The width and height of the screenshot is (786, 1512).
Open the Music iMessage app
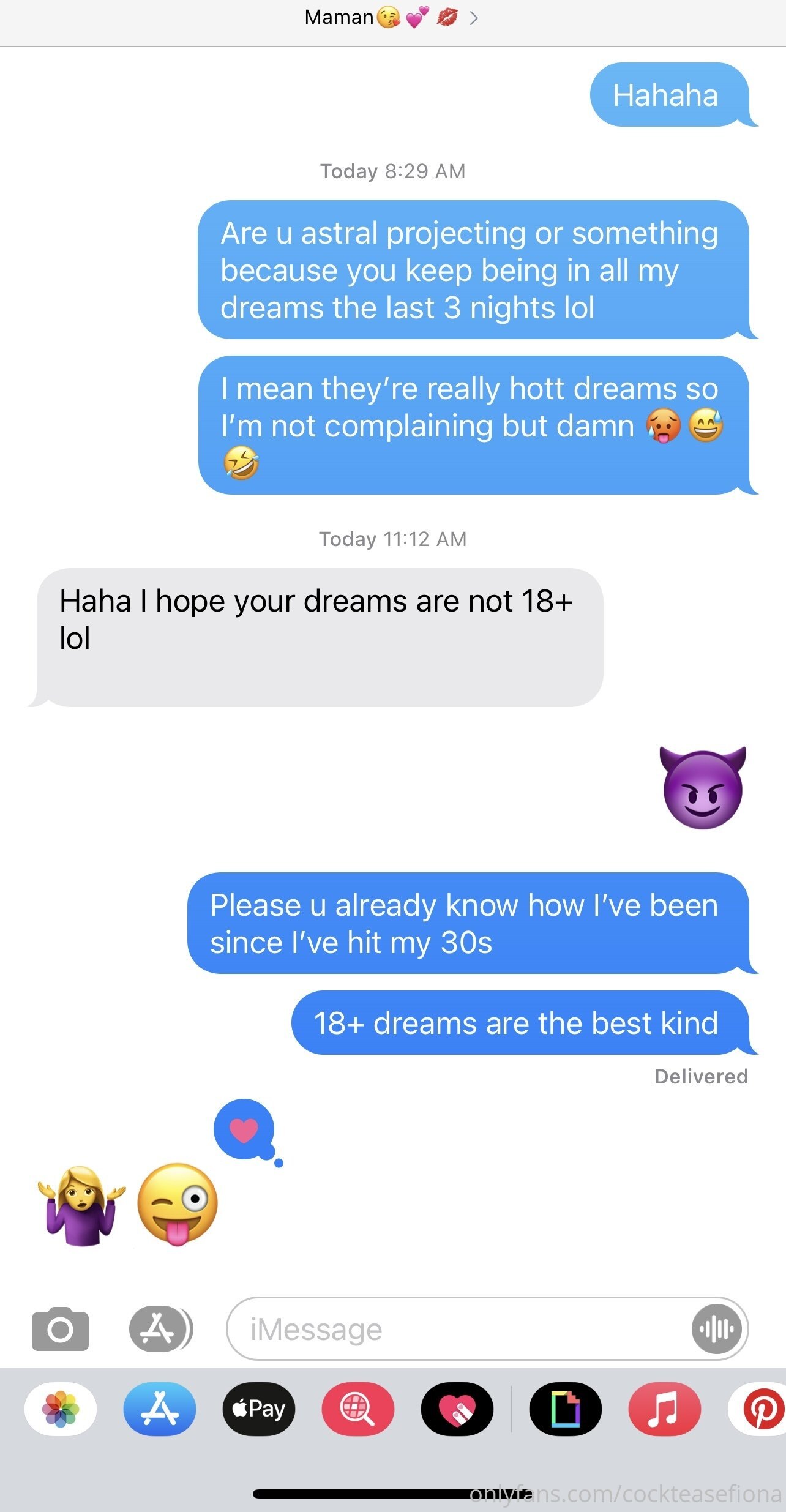point(665,1409)
